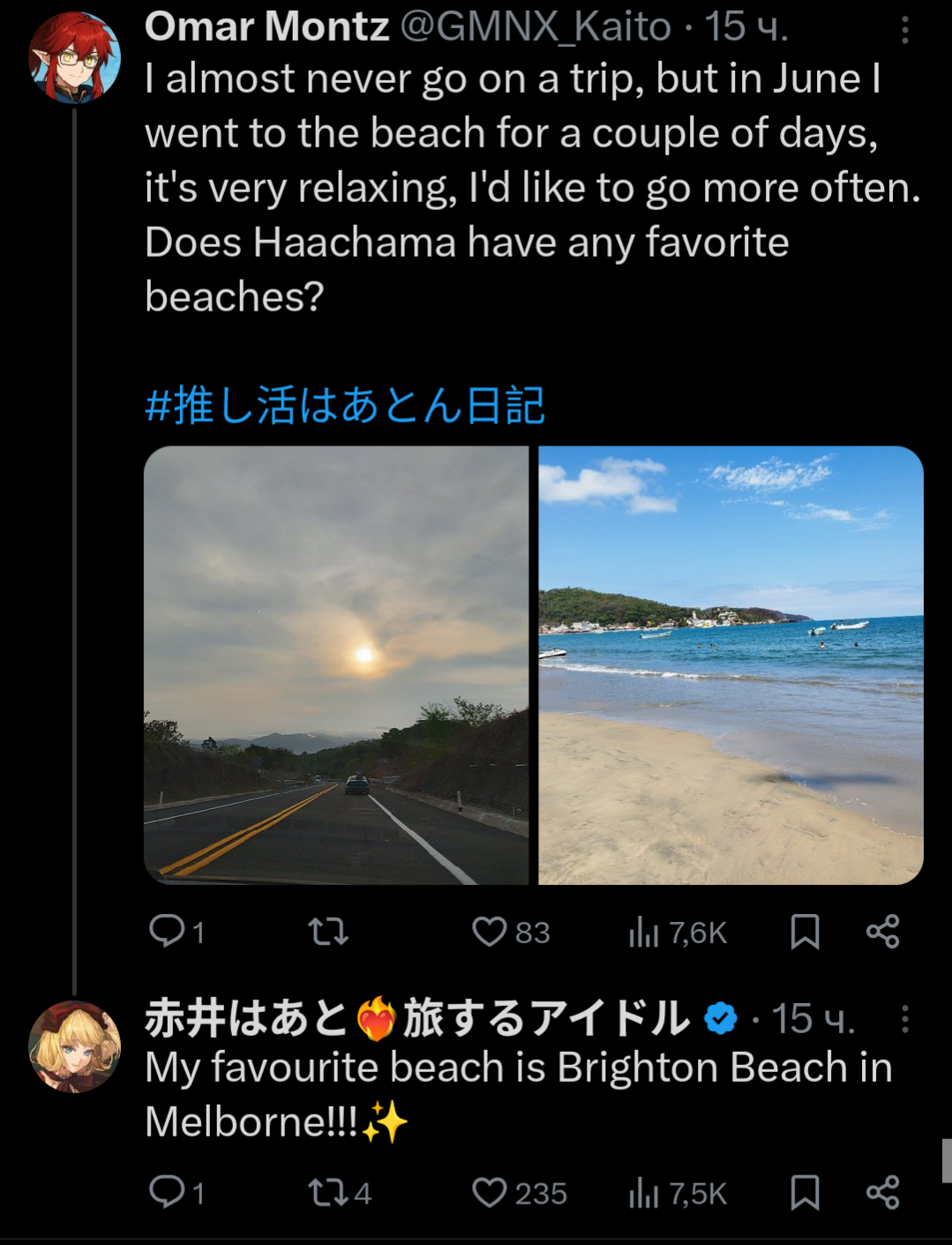Reply to Omar Montz's tweet
The height and width of the screenshot is (1245, 952).
(x=167, y=931)
